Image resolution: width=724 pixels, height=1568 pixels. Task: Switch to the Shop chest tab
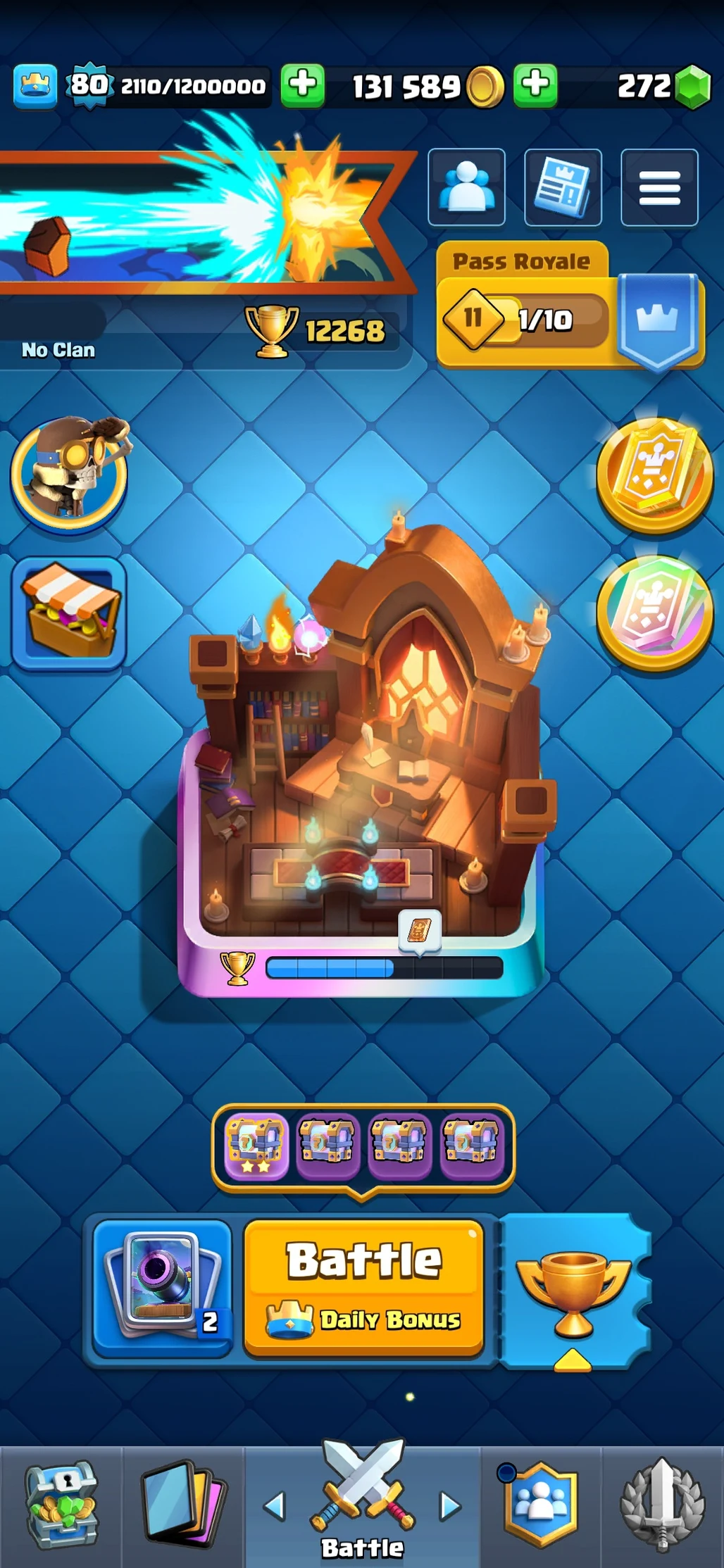pos(61,1507)
